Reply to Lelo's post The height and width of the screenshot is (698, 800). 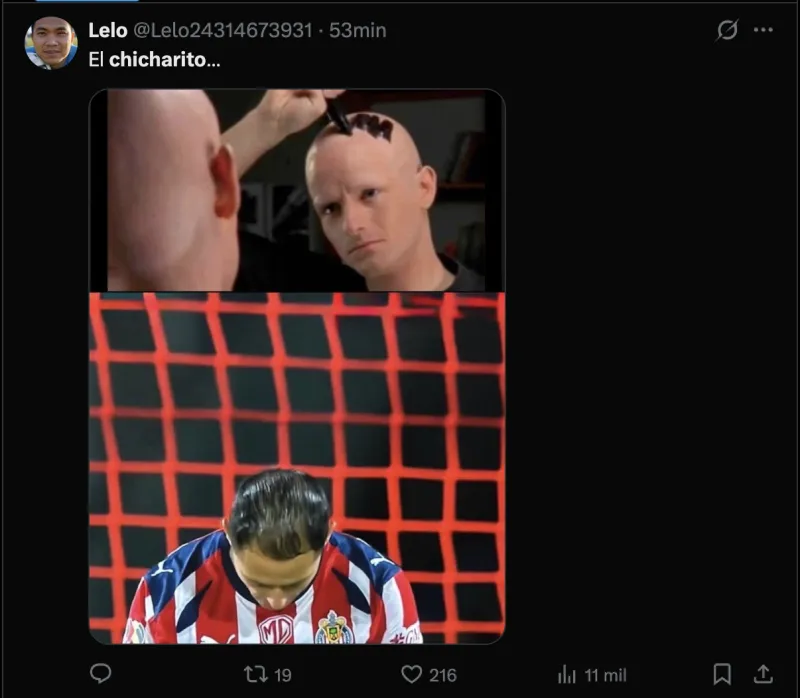point(101,674)
